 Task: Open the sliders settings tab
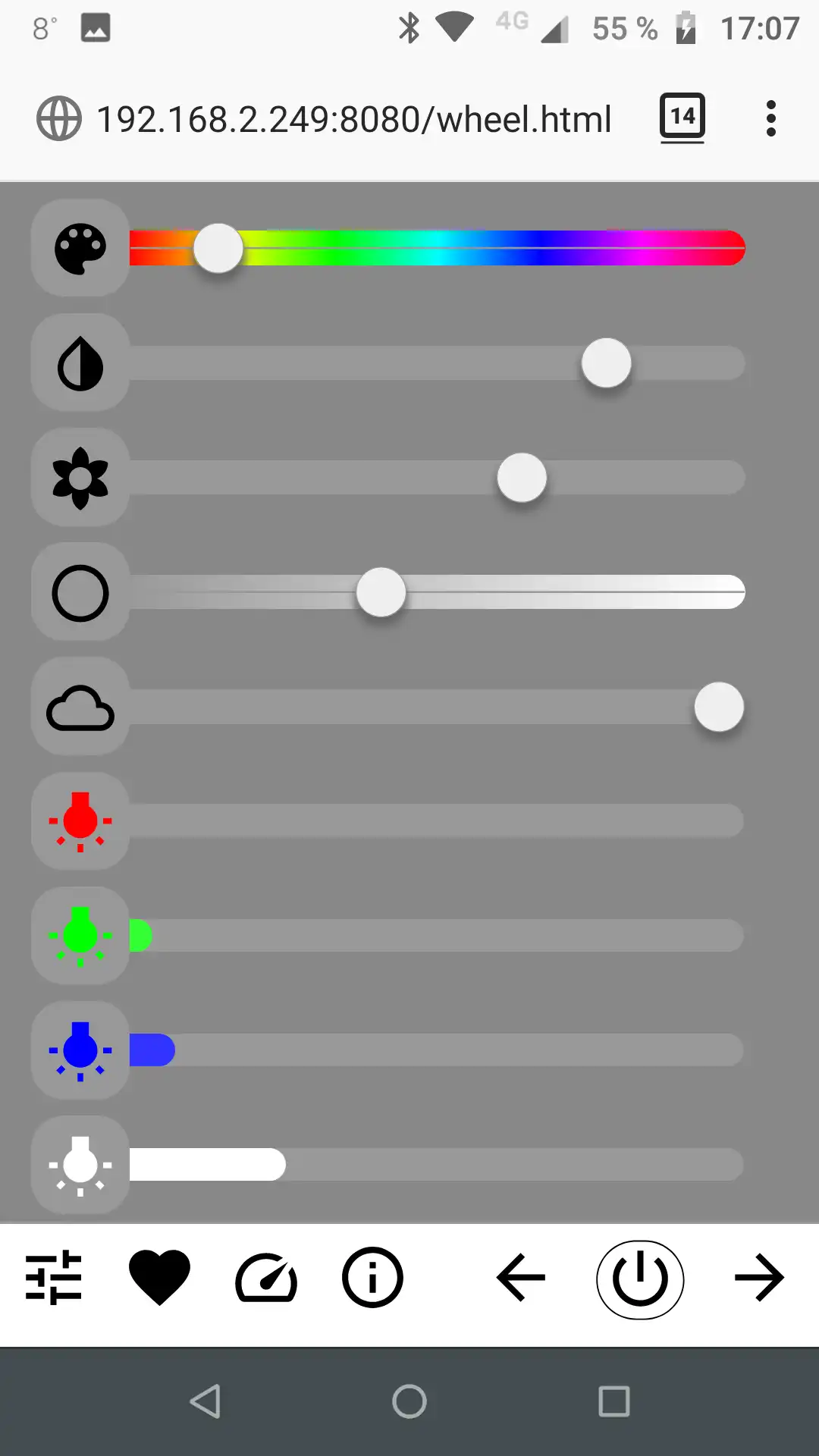pyautogui.click(x=53, y=1278)
